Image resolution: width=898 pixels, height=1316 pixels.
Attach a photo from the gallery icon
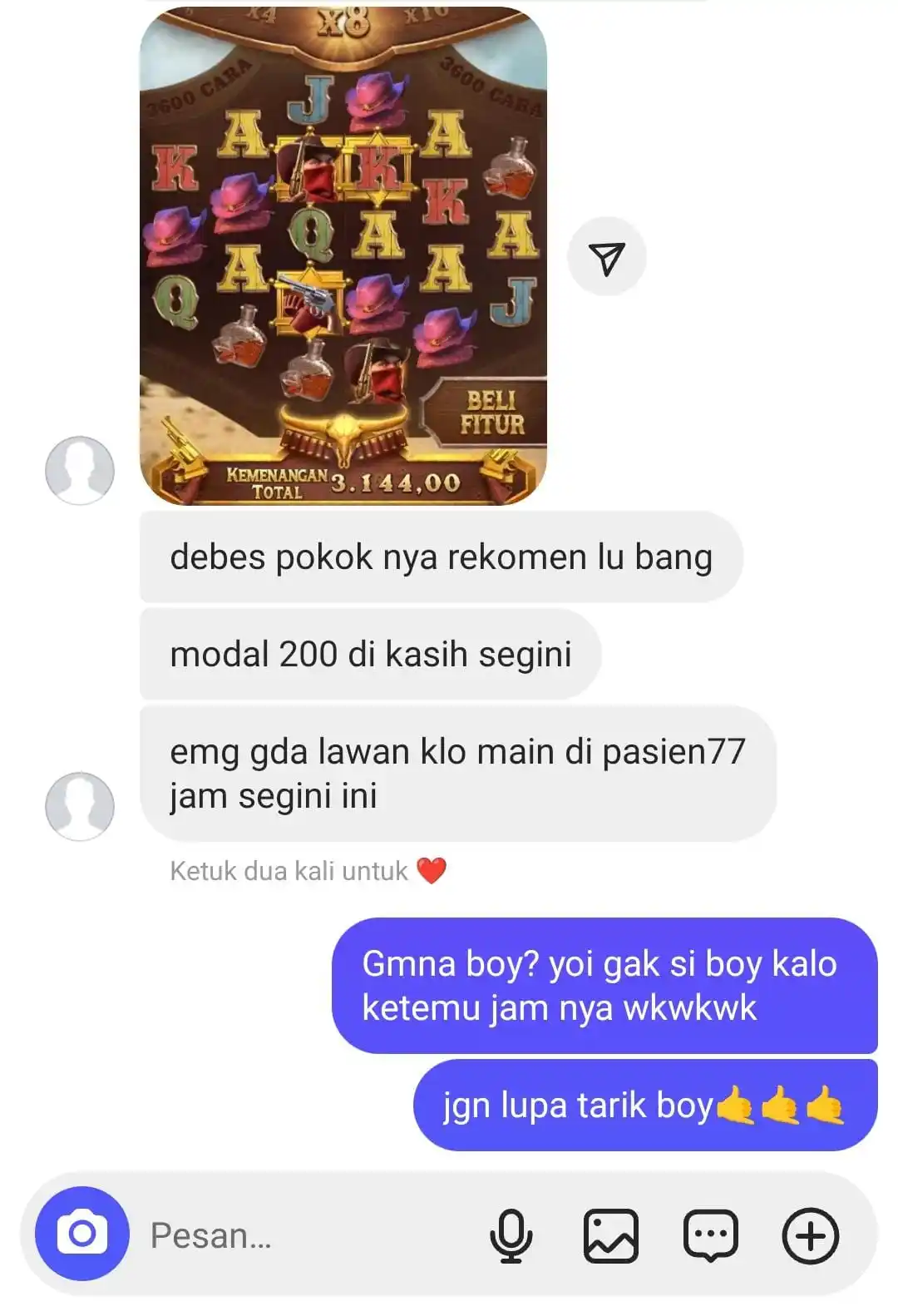611,1235
